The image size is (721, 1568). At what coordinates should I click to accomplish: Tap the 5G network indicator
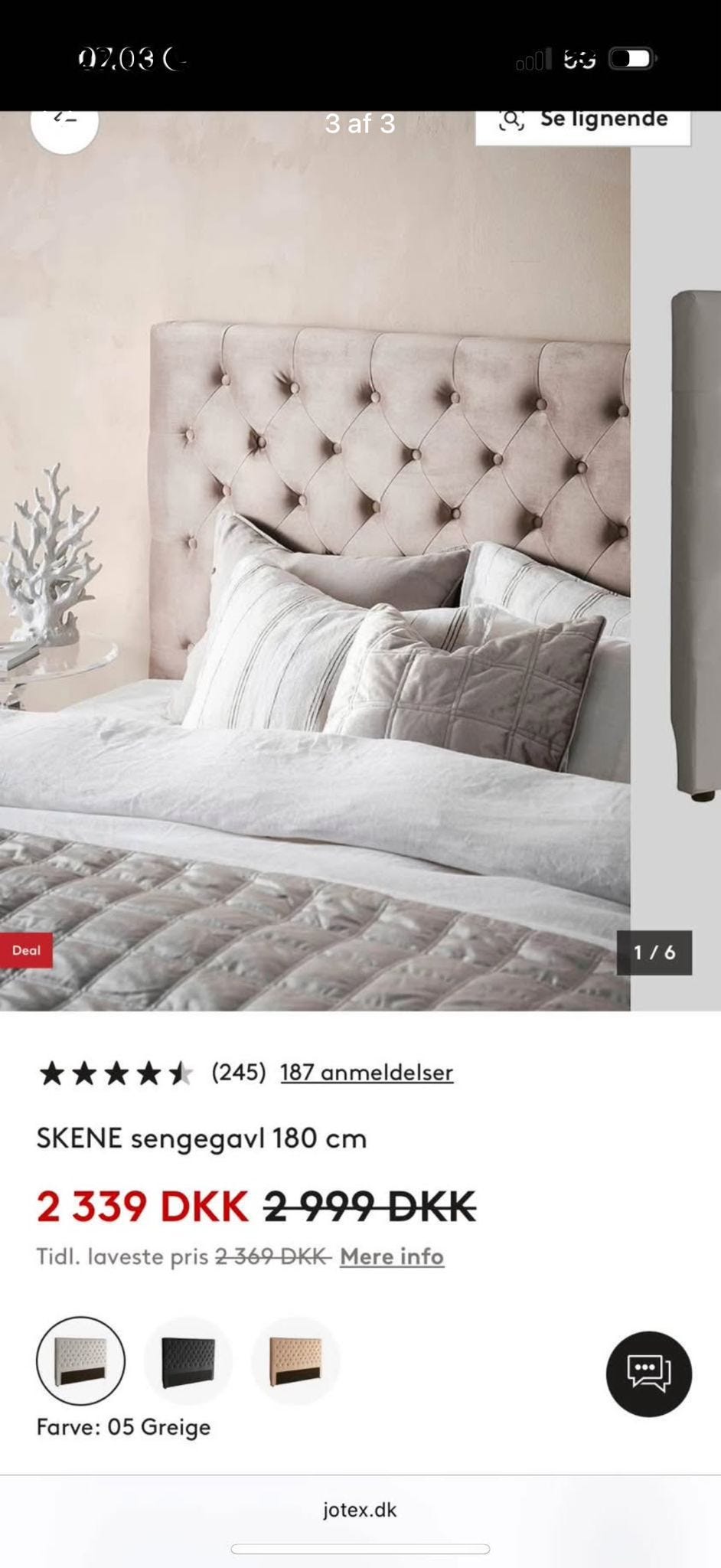(582, 57)
